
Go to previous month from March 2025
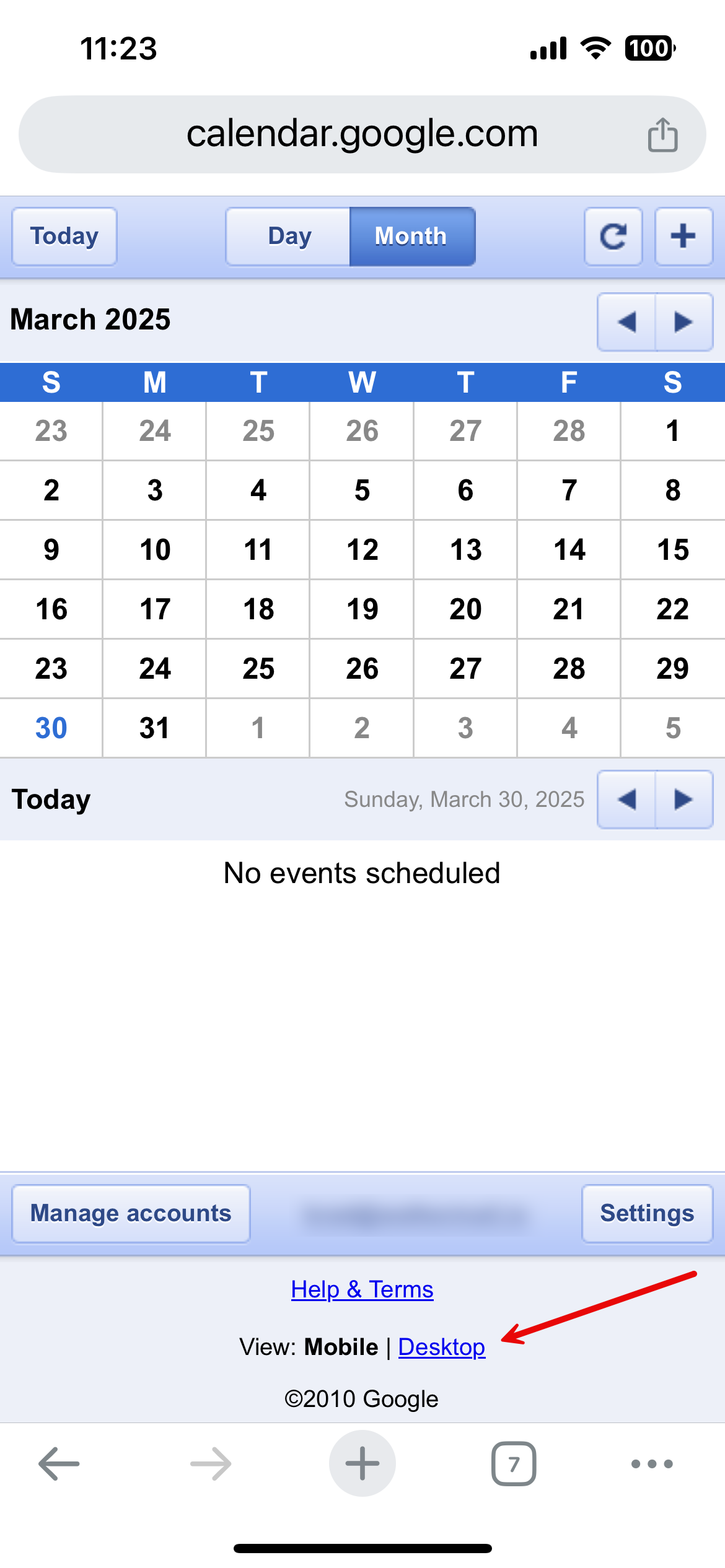[626, 322]
